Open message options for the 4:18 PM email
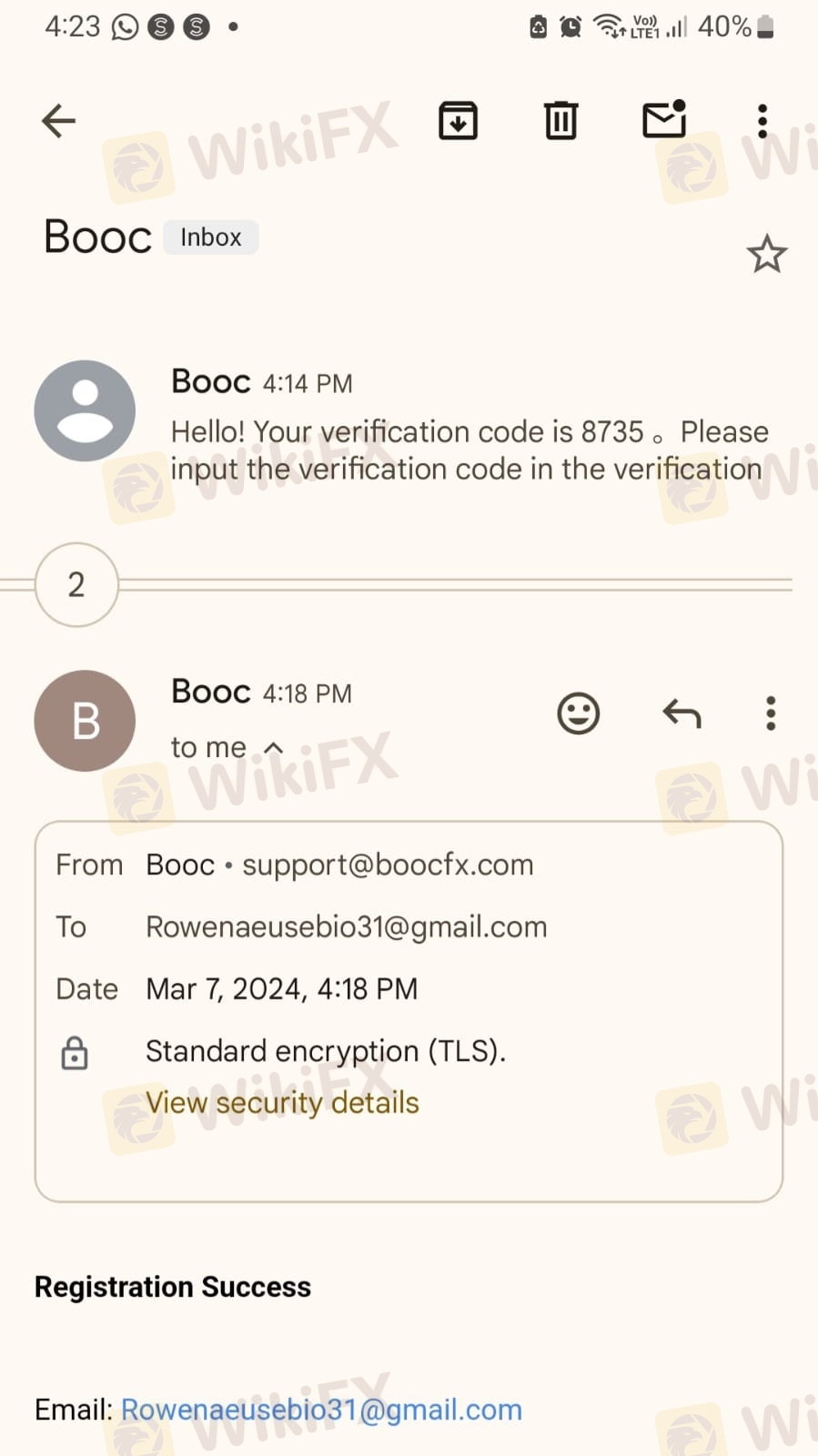Screen dimensions: 818x1456 coord(770,713)
